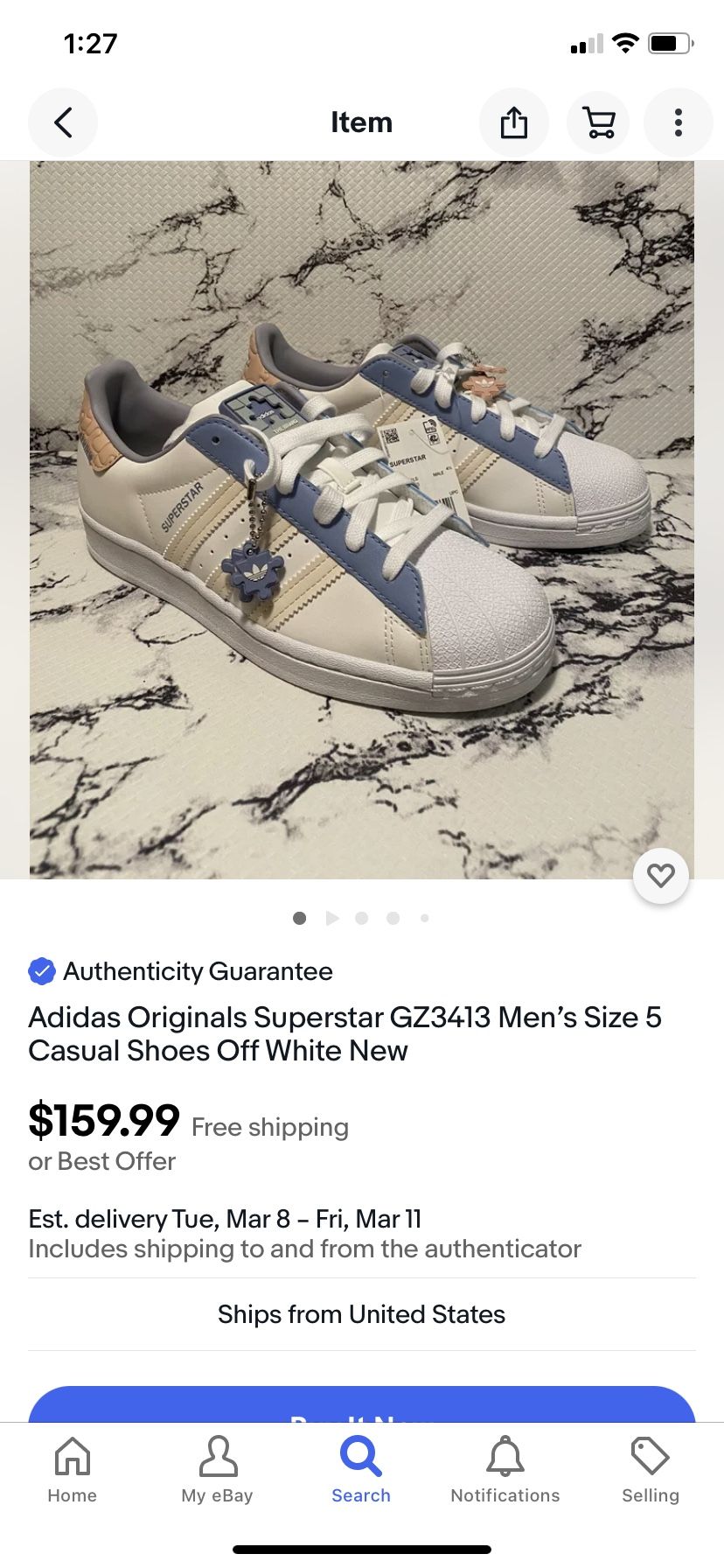This screenshot has width=724, height=1568.
Task: Switch to the Selling tab
Action: (x=650, y=1470)
